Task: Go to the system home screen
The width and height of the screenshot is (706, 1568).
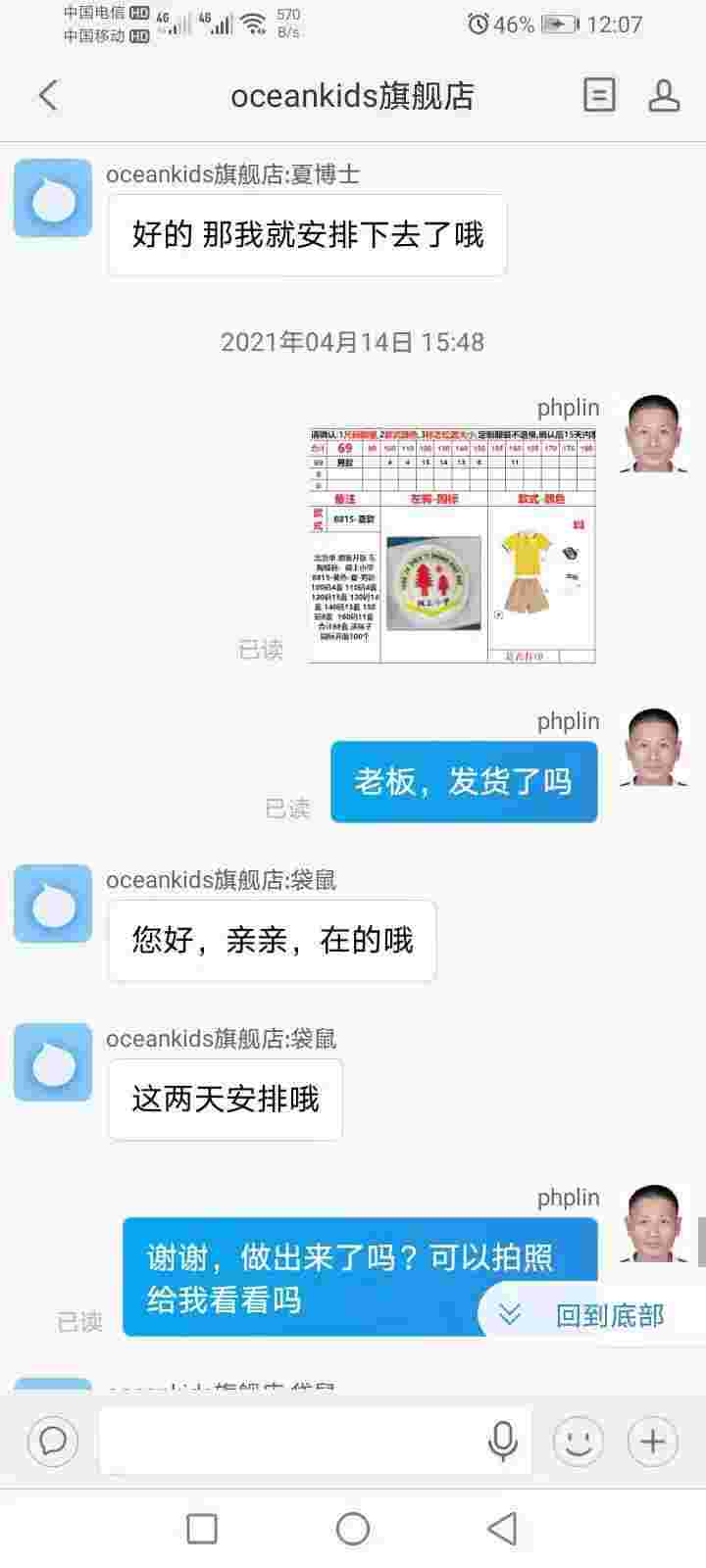Action: tap(353, 1529)
